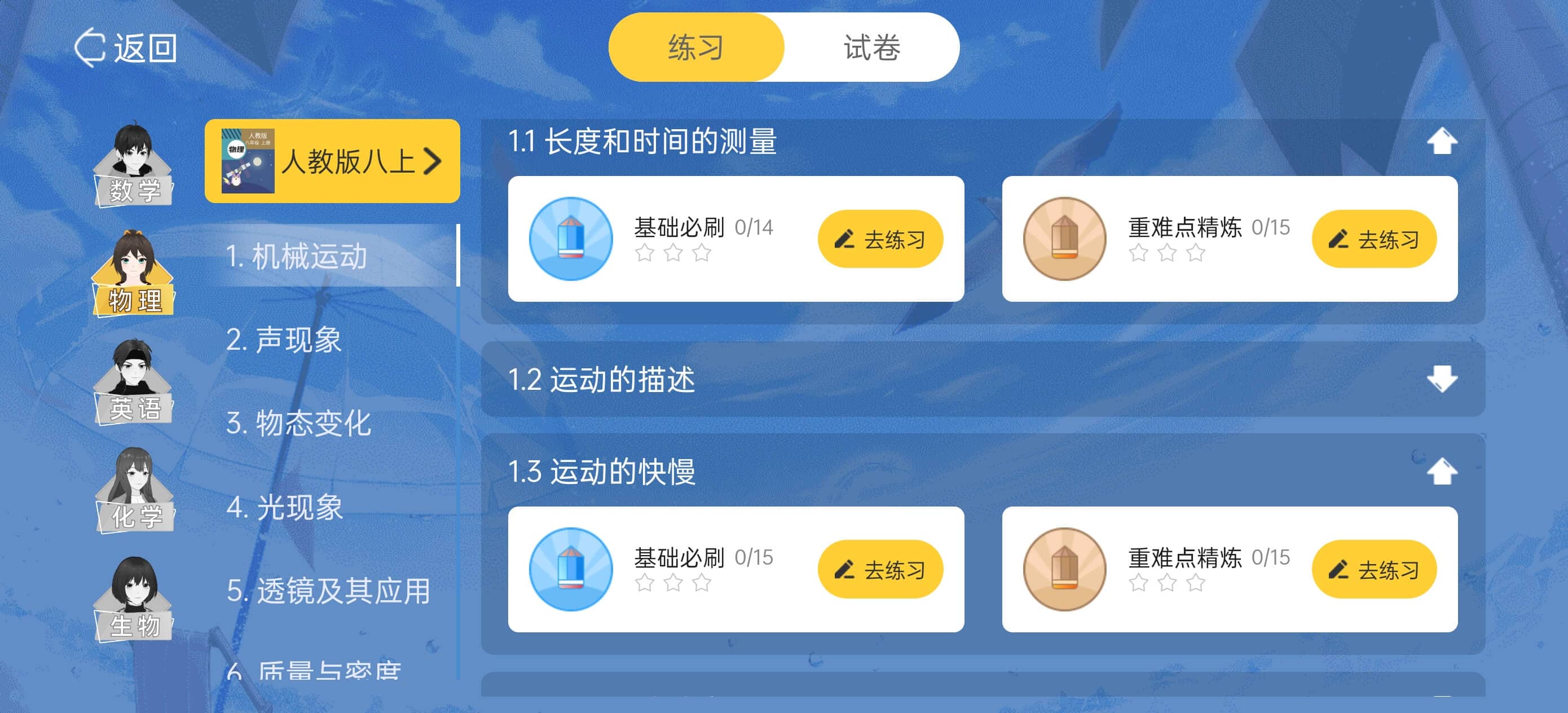Choose the 生物 subject
The image size is (1568, 713).
(134, 599)
